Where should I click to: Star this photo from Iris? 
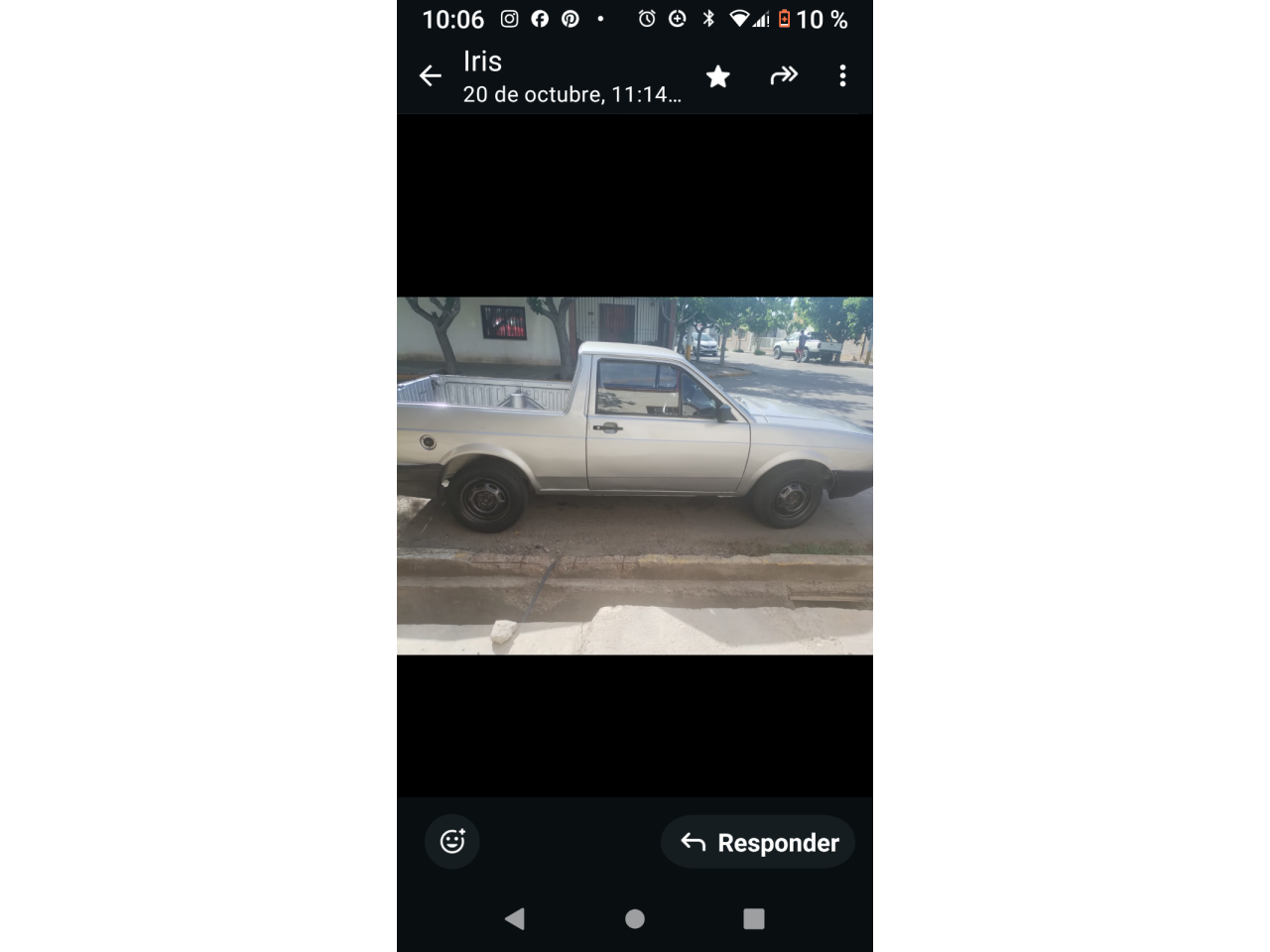click(718, 76)
